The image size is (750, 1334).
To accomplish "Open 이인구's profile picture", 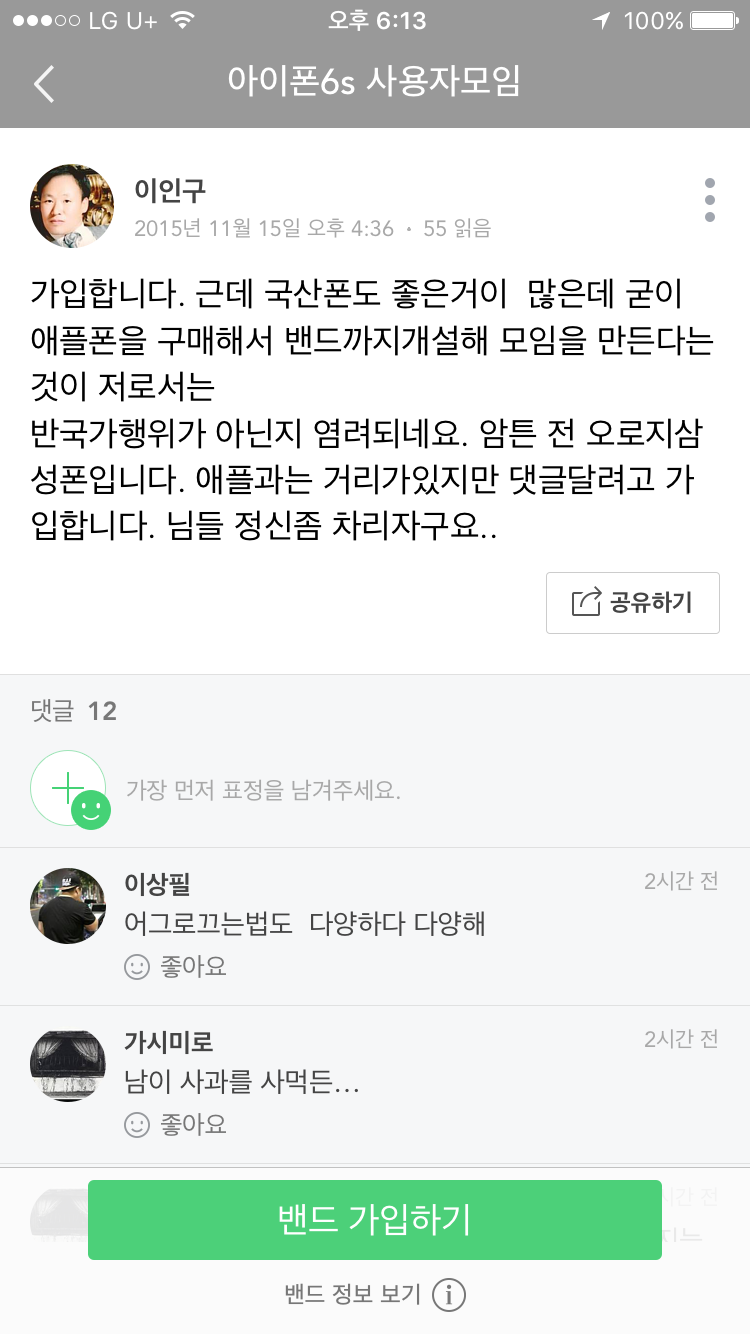I will 72,206.
